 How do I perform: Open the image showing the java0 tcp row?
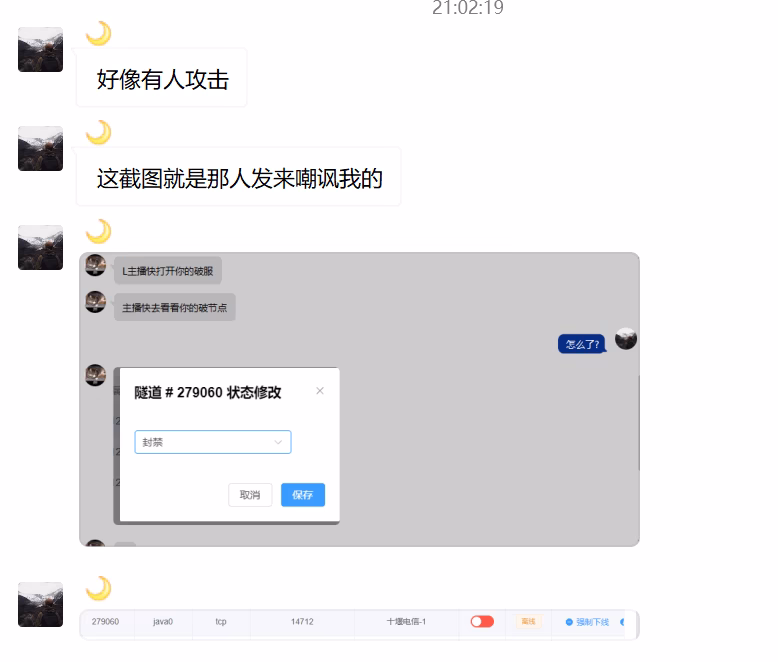pos(358,622)
